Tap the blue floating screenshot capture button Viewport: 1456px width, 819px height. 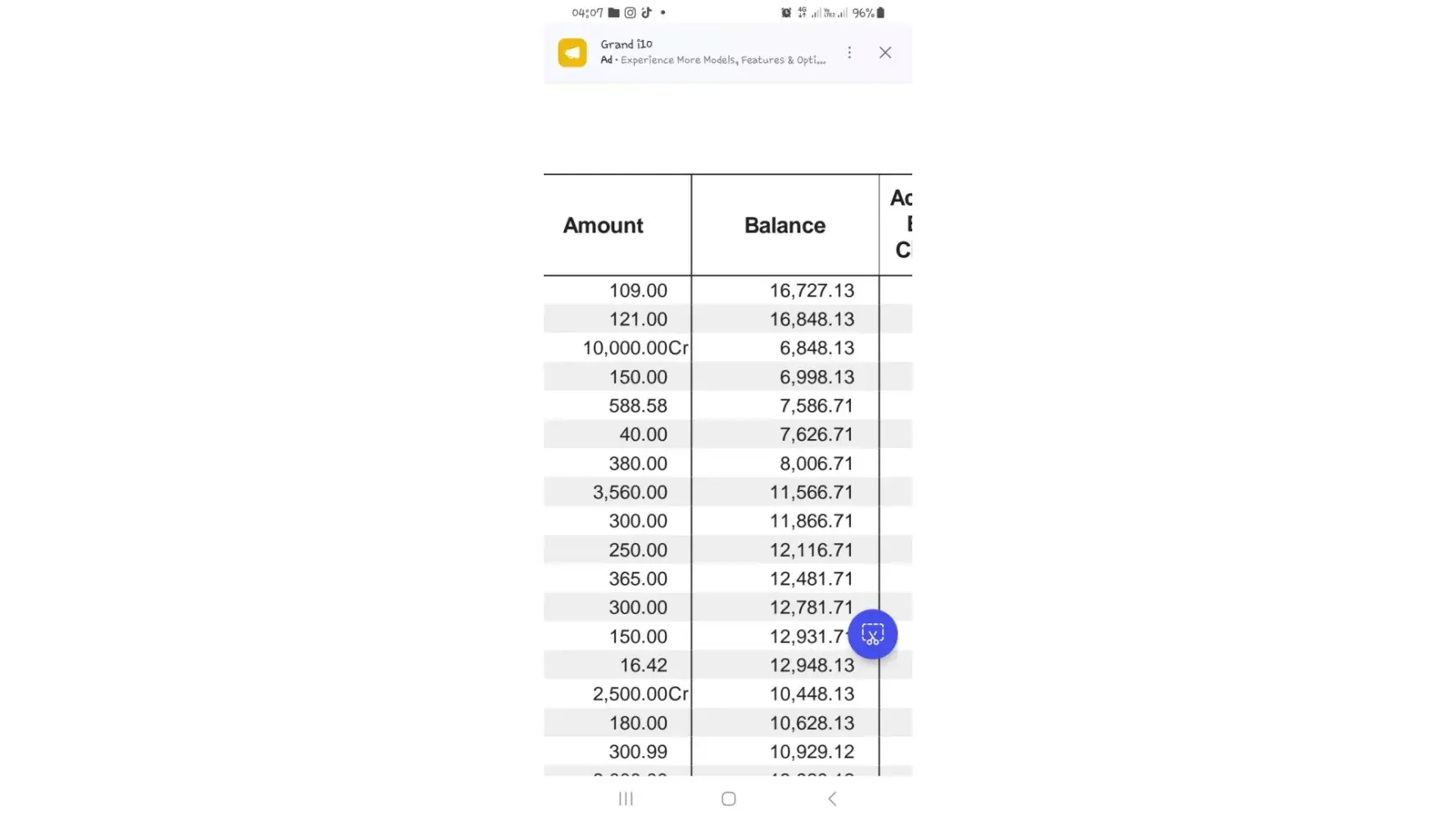pos(872,635)
